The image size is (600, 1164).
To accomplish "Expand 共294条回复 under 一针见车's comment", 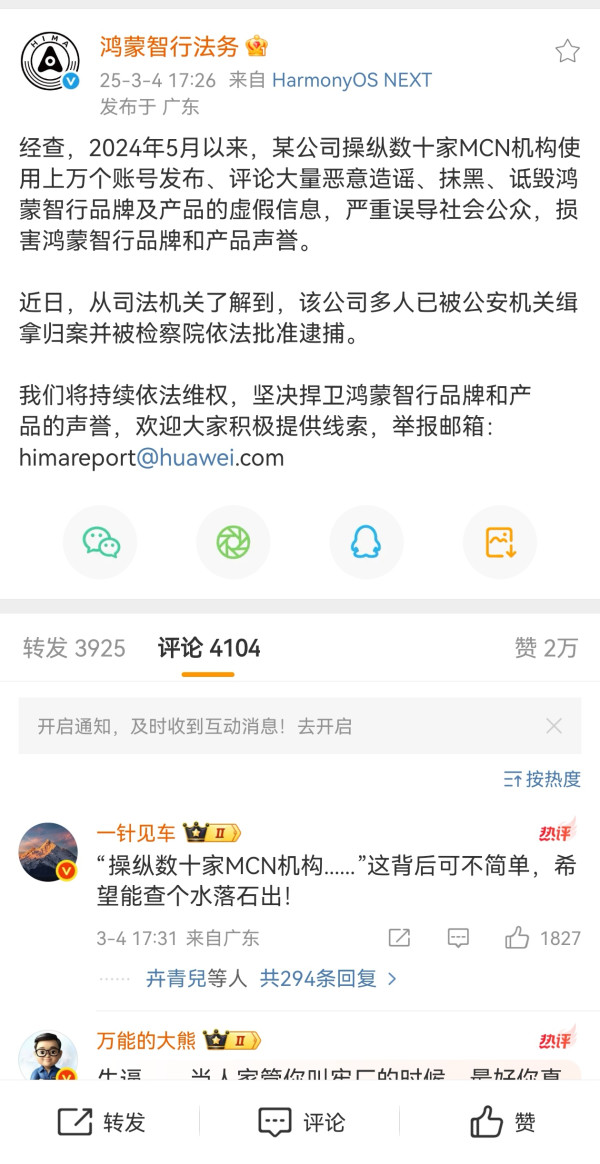I will [328, 978].
